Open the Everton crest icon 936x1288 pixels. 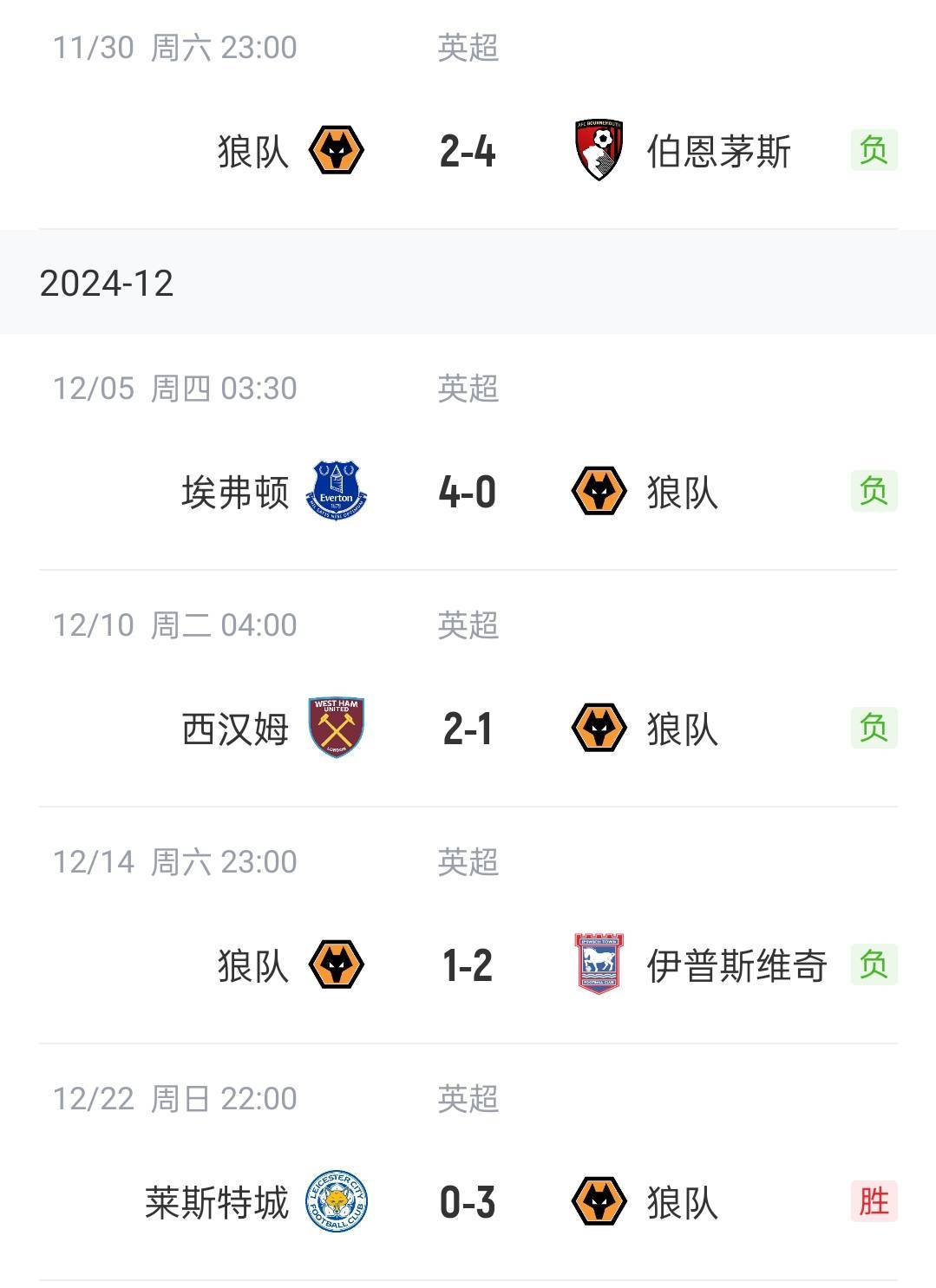[337, 489]
